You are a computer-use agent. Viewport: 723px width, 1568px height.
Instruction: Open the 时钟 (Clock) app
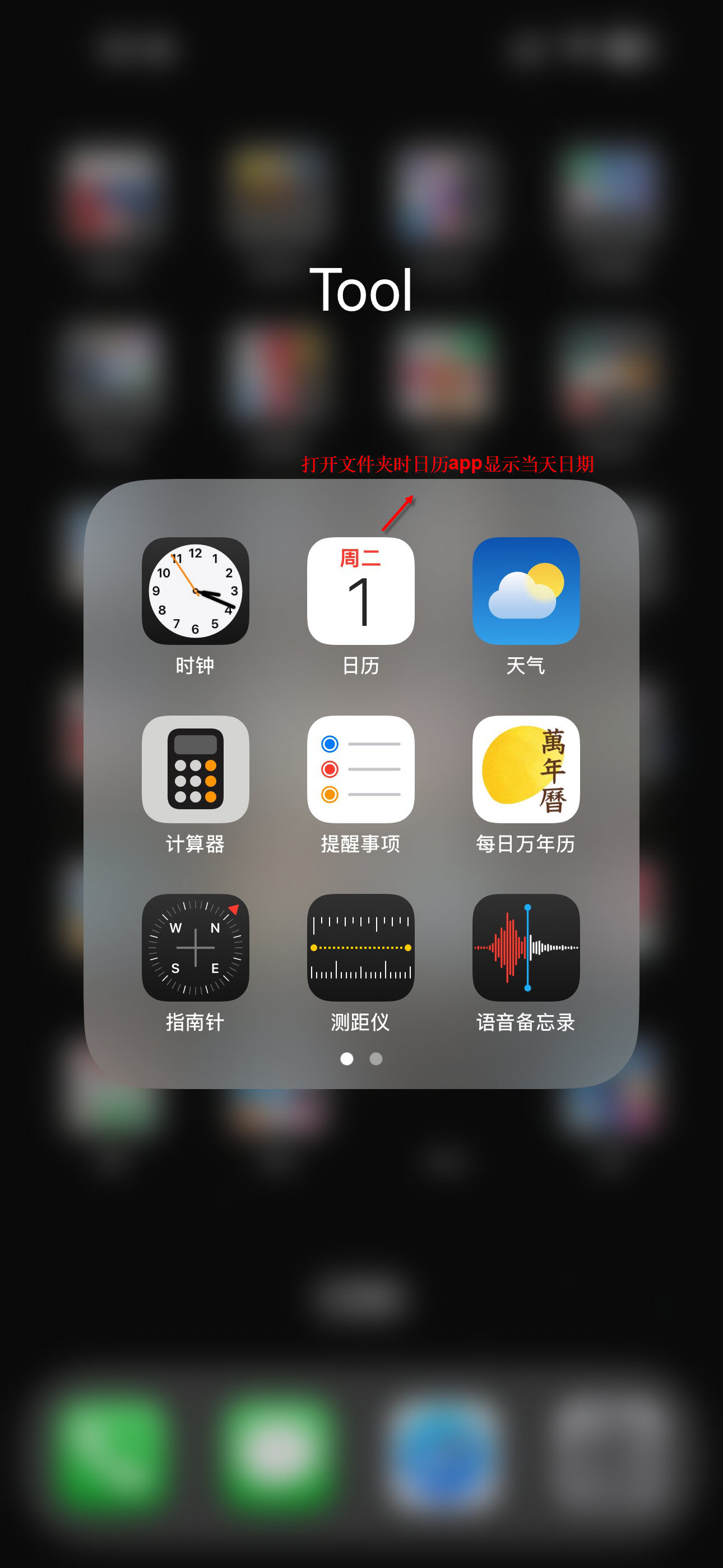point(196,591)
